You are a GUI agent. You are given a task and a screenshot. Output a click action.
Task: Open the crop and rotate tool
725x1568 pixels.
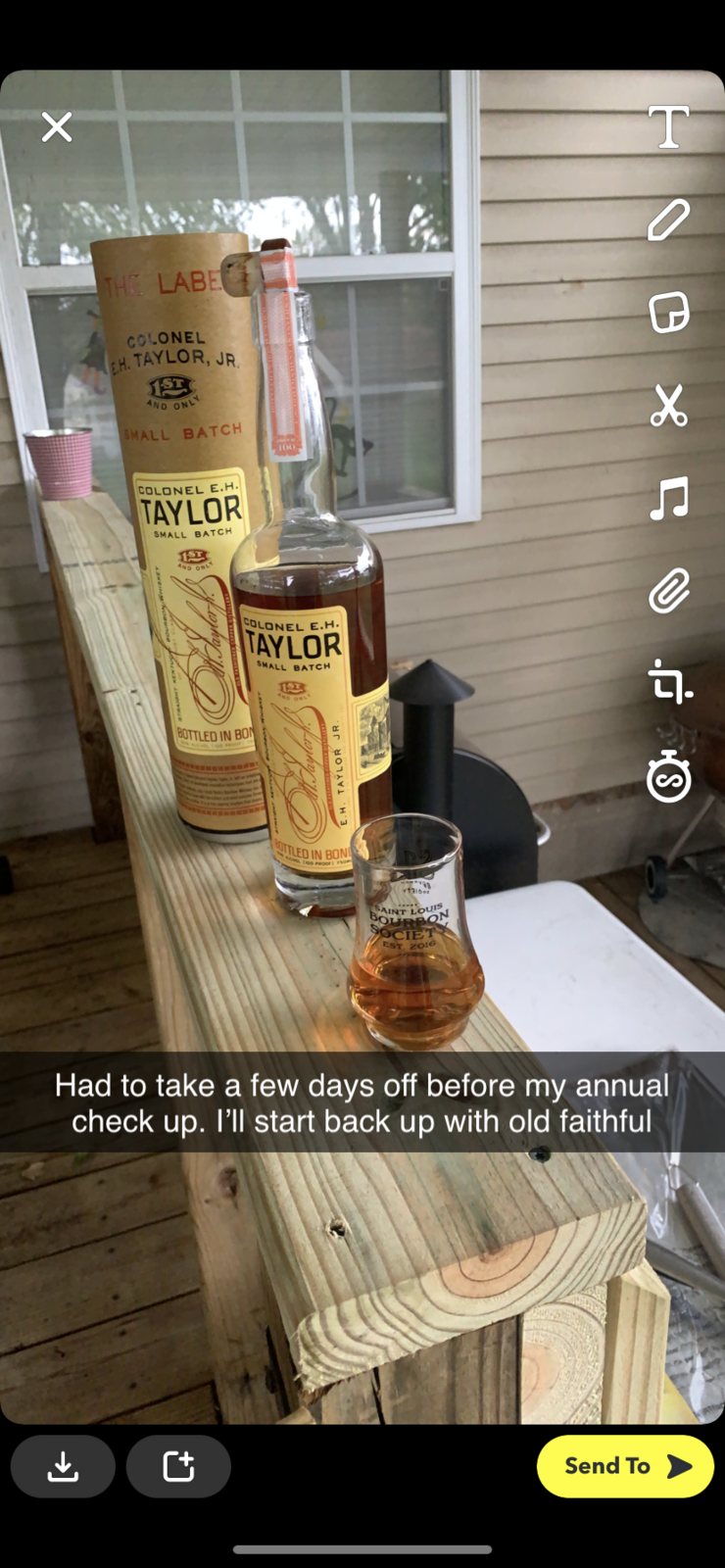[x=668, y=682]
